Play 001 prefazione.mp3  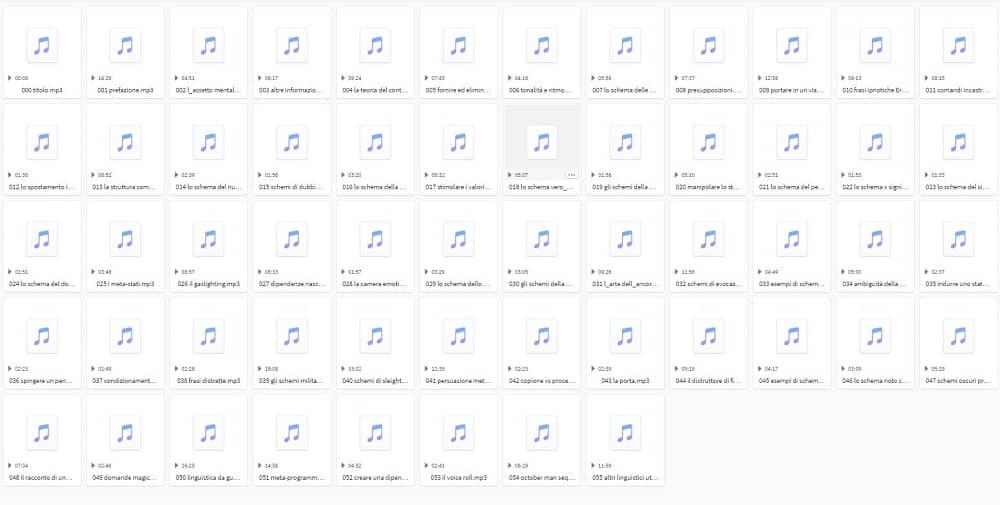(93, 77)
